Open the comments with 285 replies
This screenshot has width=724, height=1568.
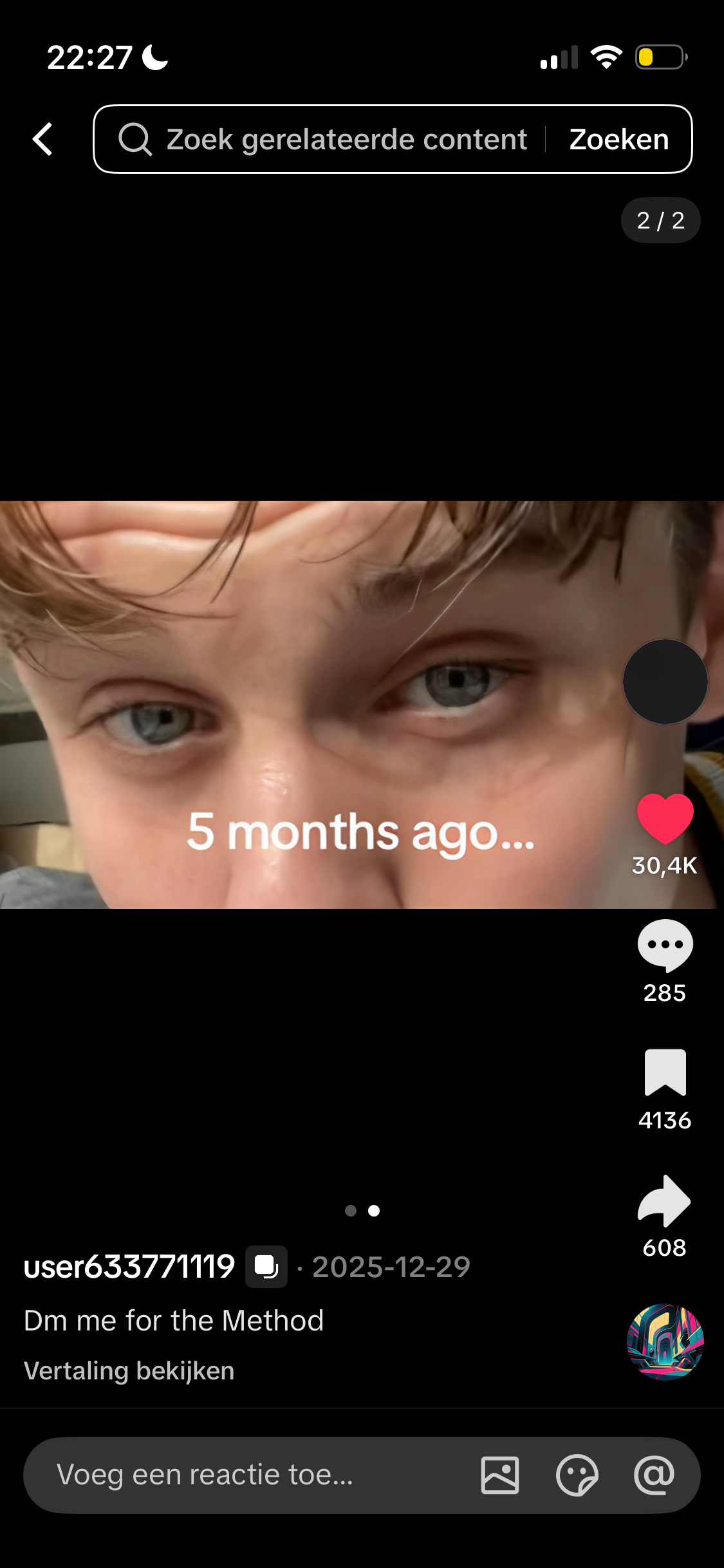coord(665,945)
